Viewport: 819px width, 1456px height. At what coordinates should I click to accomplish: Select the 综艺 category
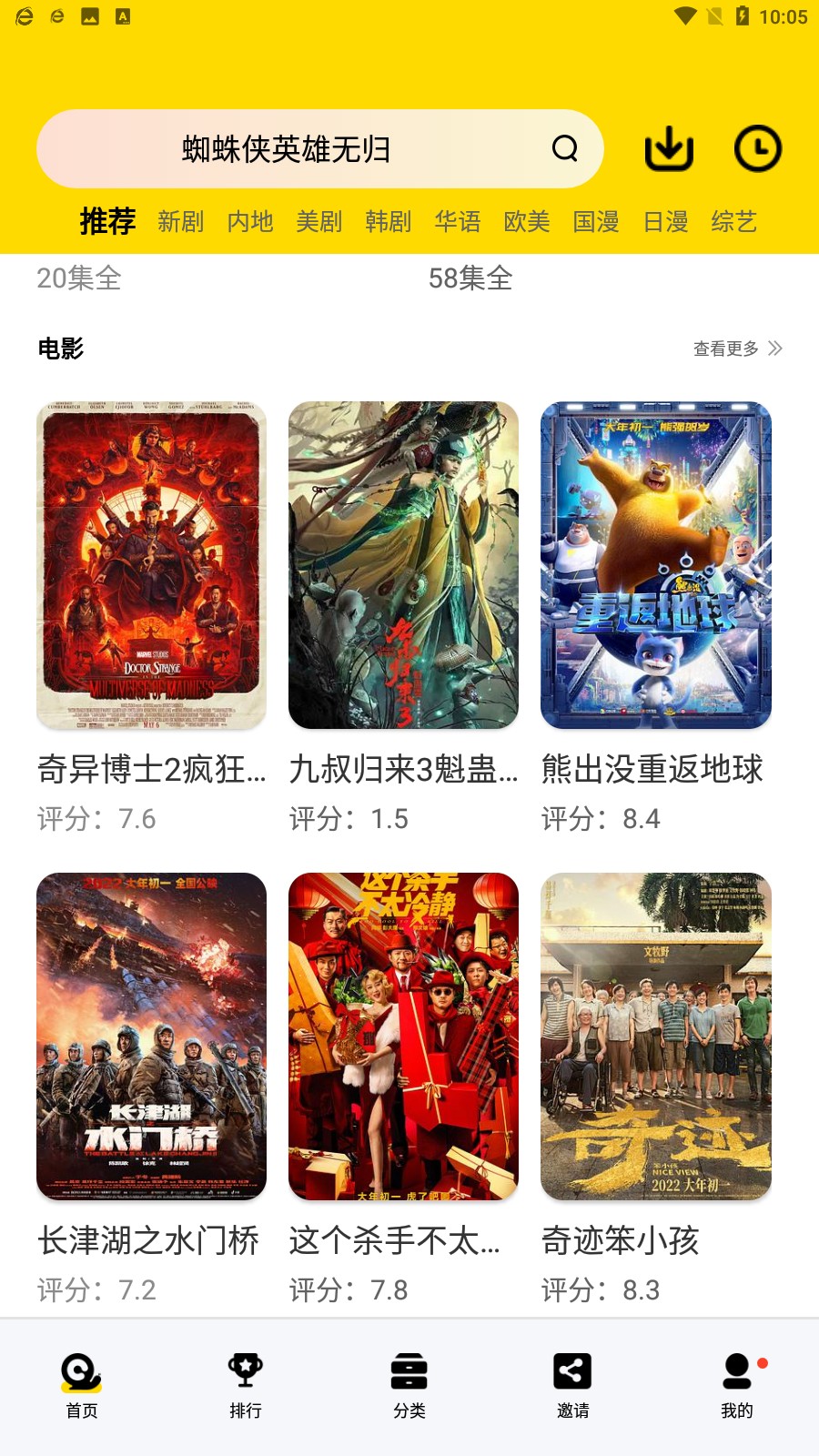tap(735, 221)
